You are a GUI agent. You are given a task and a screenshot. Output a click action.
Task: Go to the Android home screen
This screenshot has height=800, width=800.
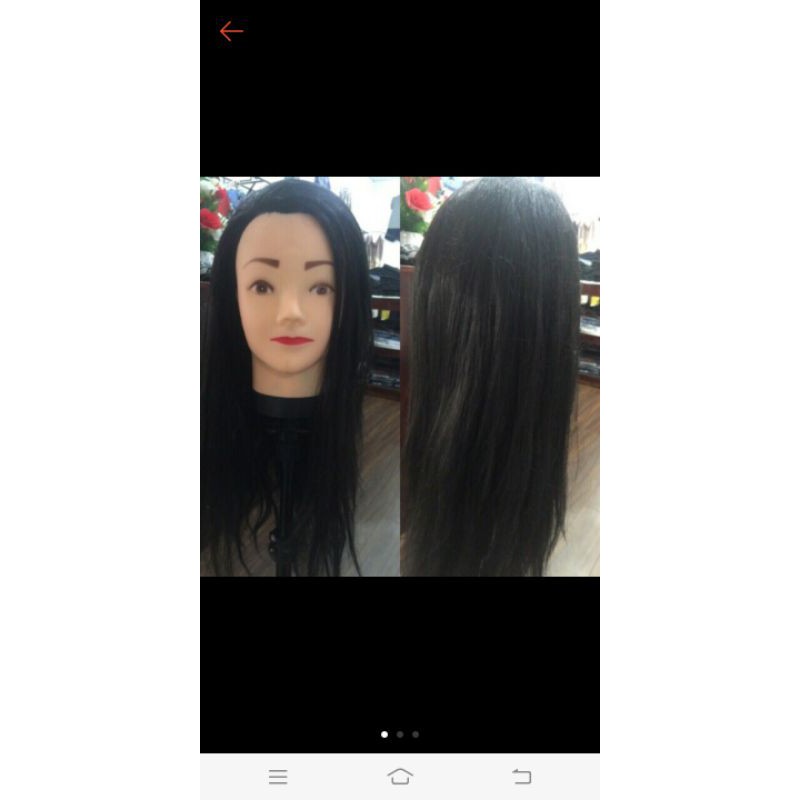pos(400,776)
